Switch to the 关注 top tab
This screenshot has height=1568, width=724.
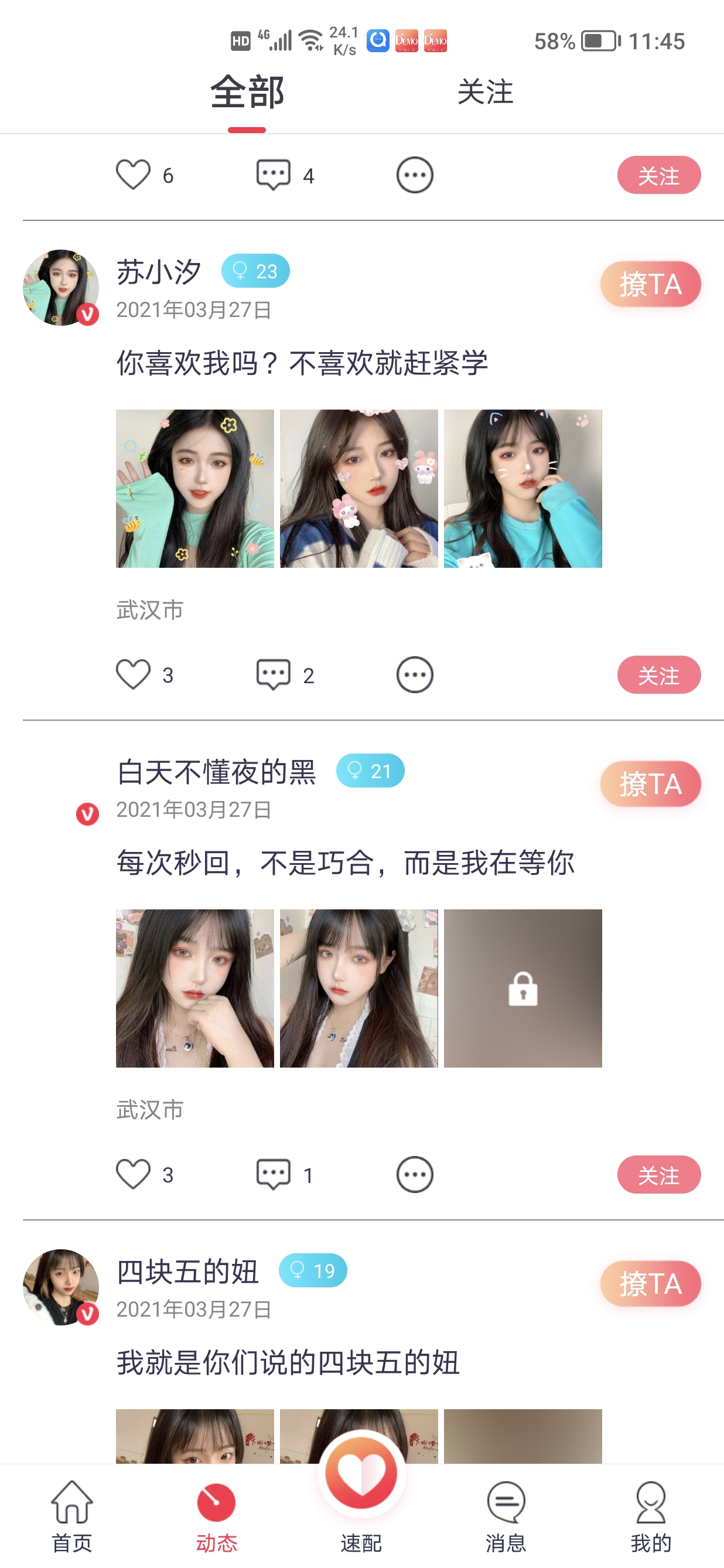[x=485, y=92]
